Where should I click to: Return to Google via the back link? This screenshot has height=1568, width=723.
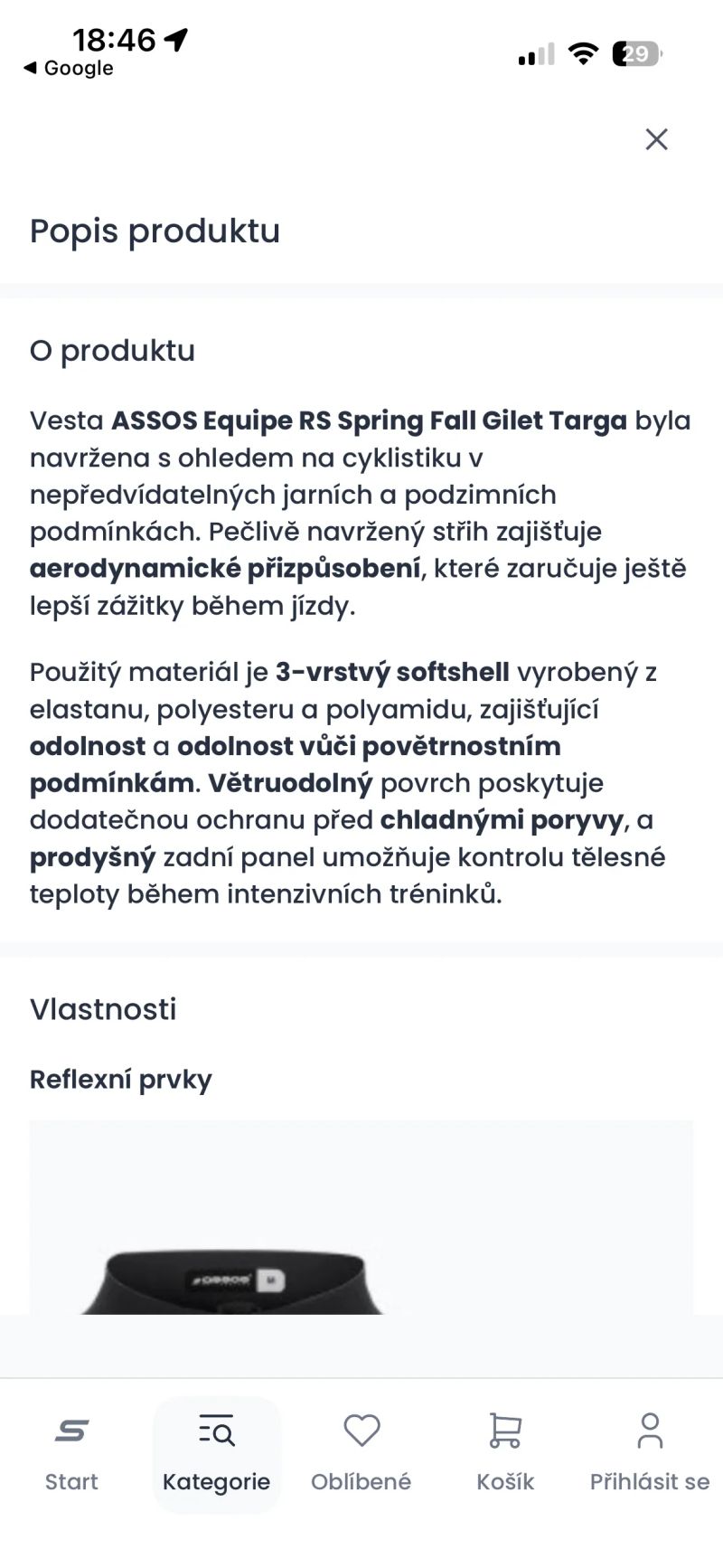69,69
